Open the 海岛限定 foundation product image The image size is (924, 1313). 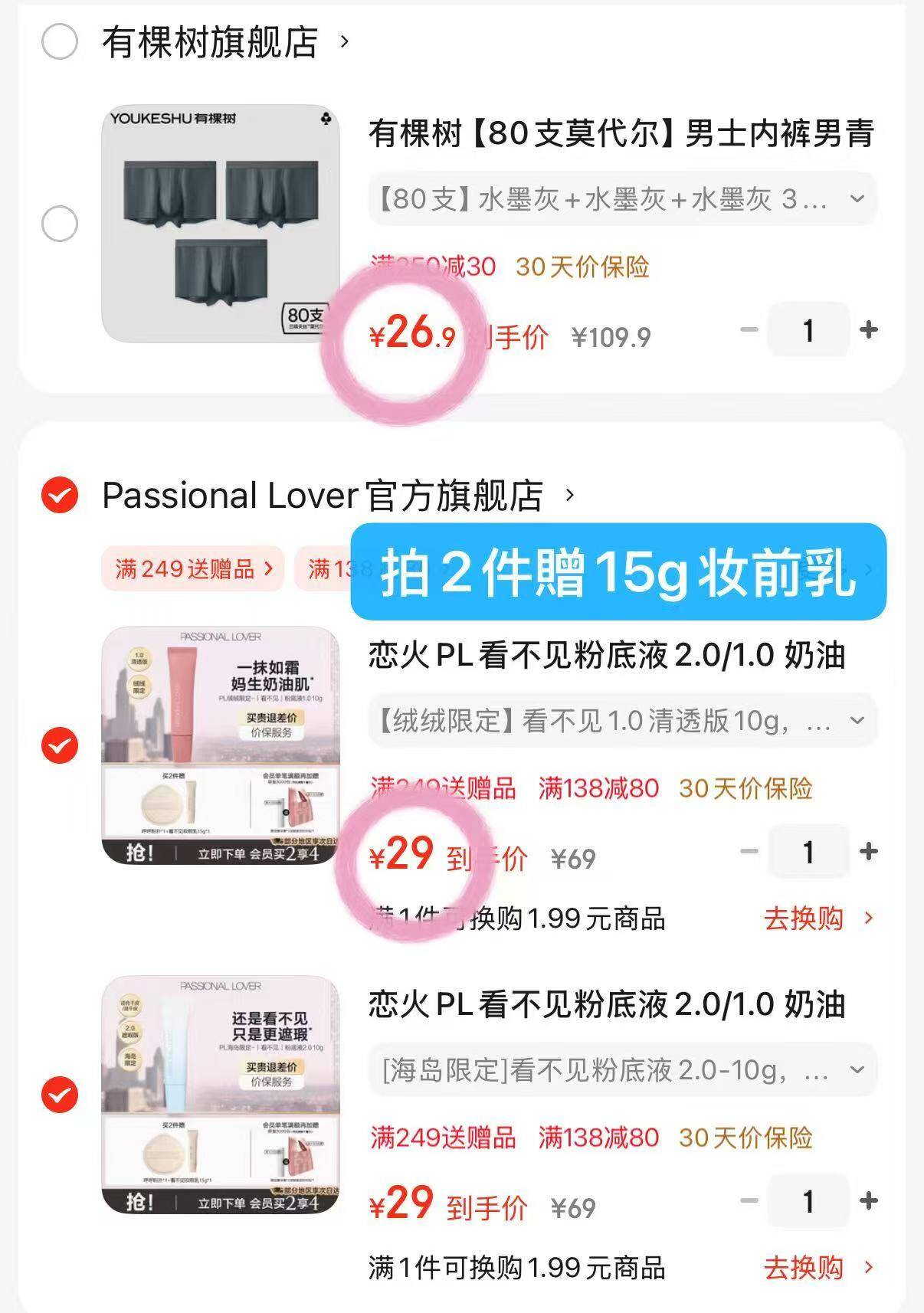tap(221, 1095)
